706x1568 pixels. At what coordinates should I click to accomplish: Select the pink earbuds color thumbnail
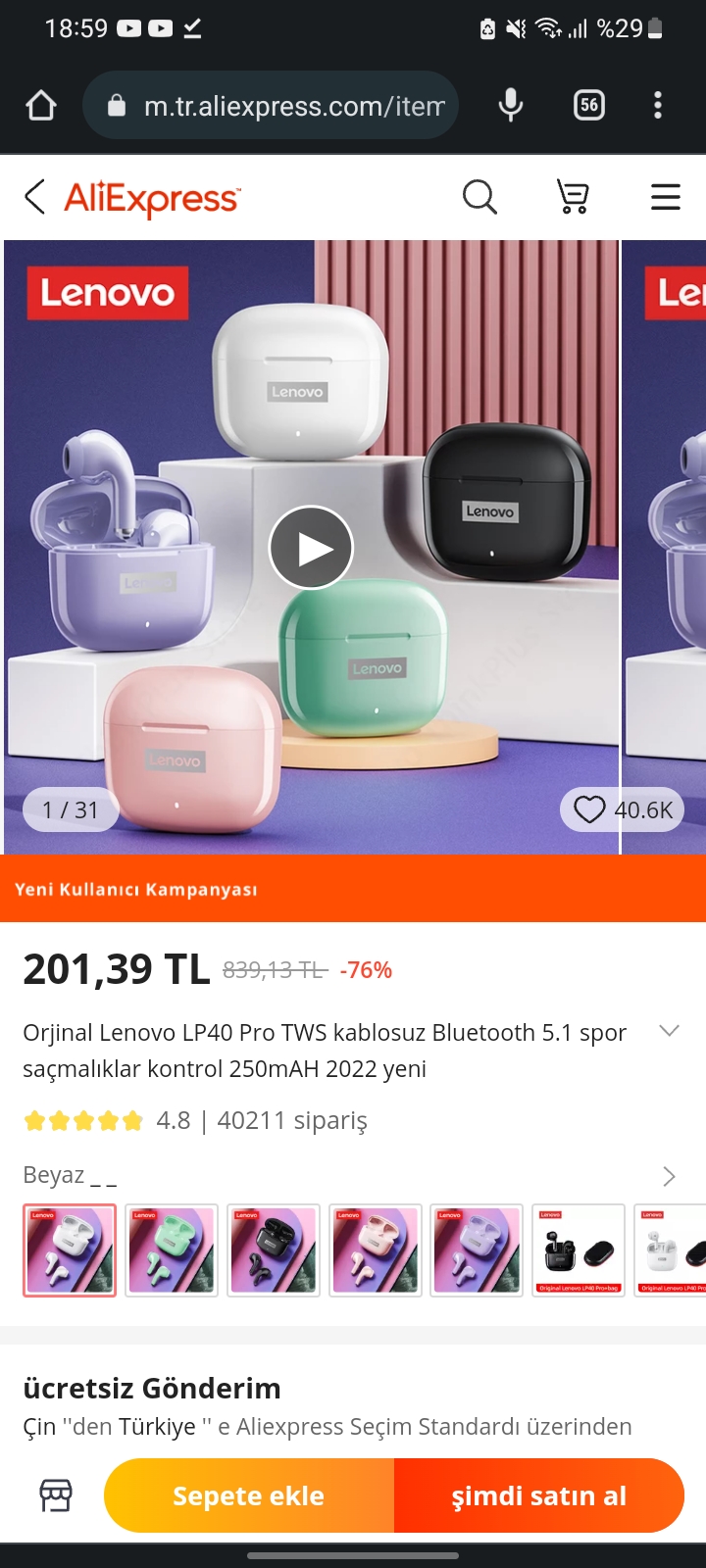pyautogui.click(x=376, y=1250)
